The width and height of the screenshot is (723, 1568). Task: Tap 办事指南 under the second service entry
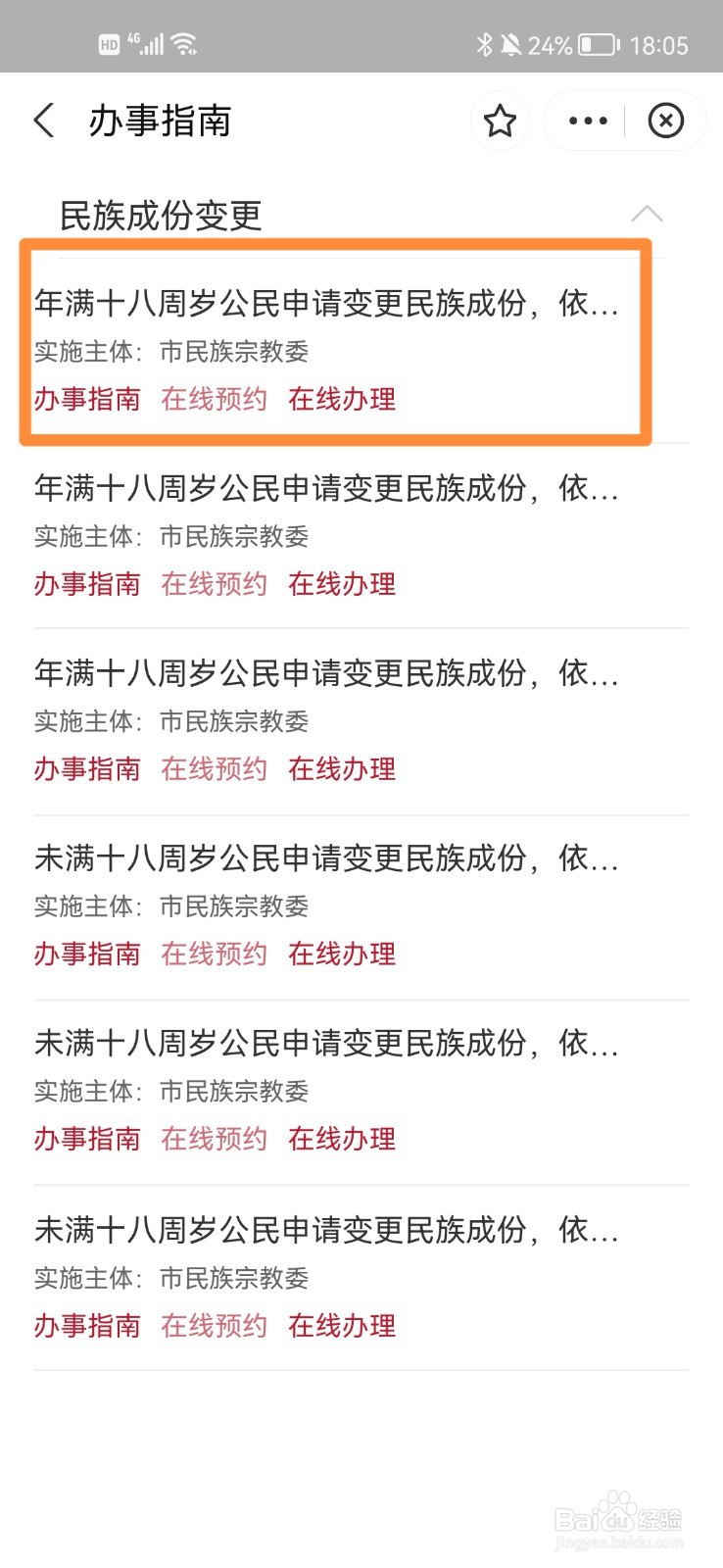[86, 584]
